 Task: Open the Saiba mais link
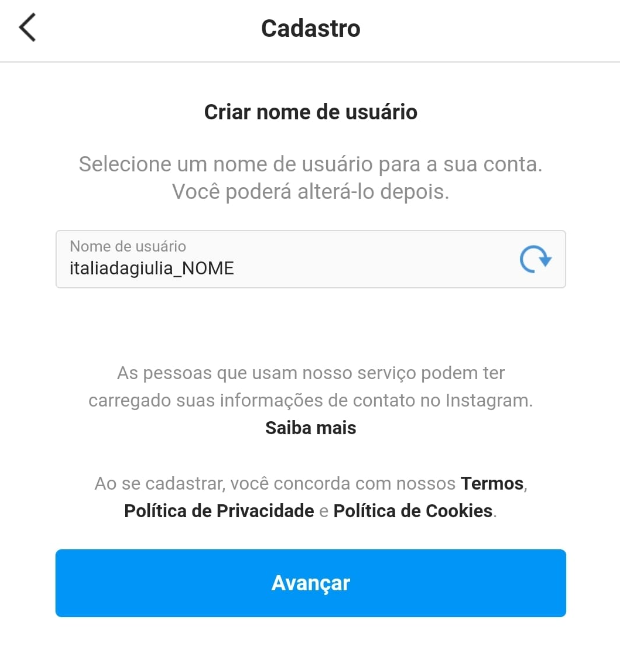[x=310, y=428]
